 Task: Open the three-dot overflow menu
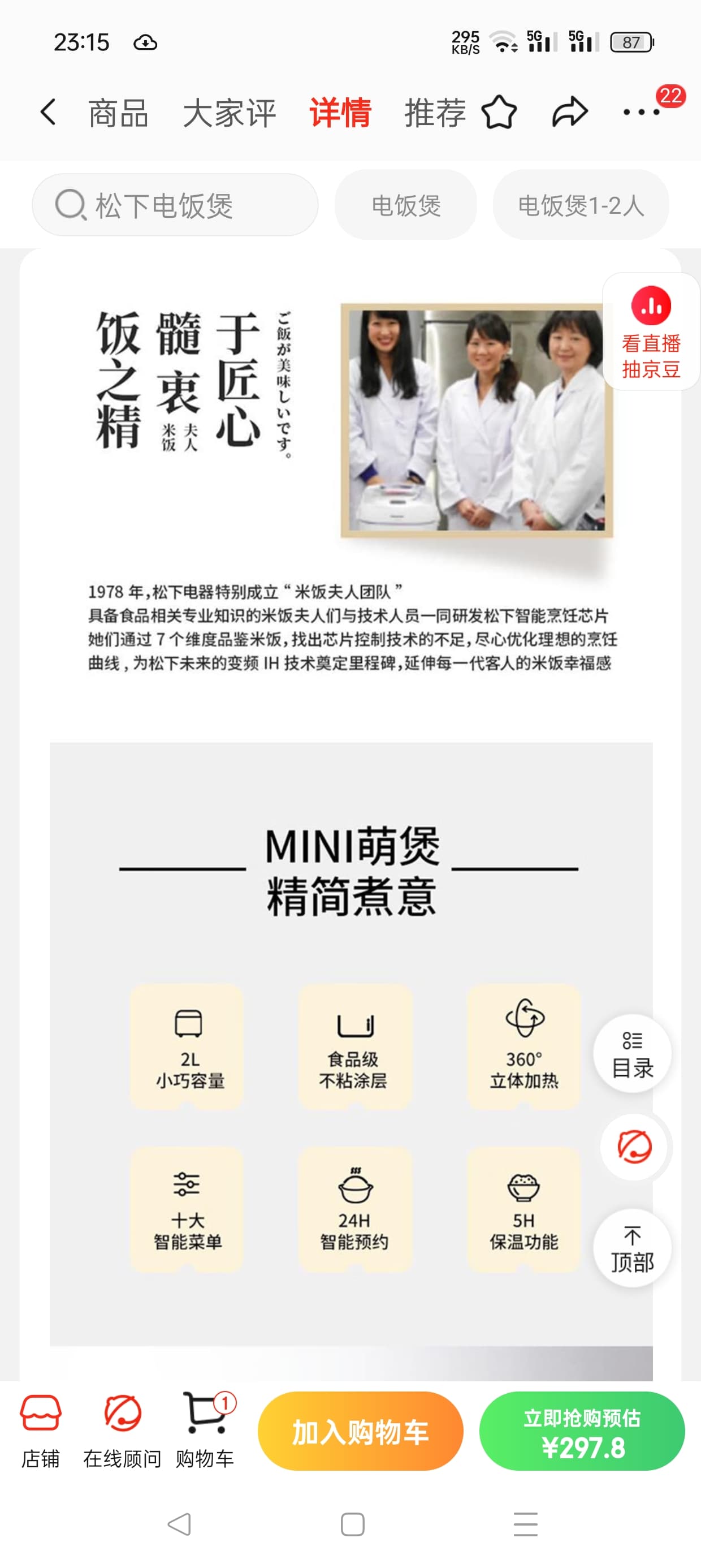[642, 112]
